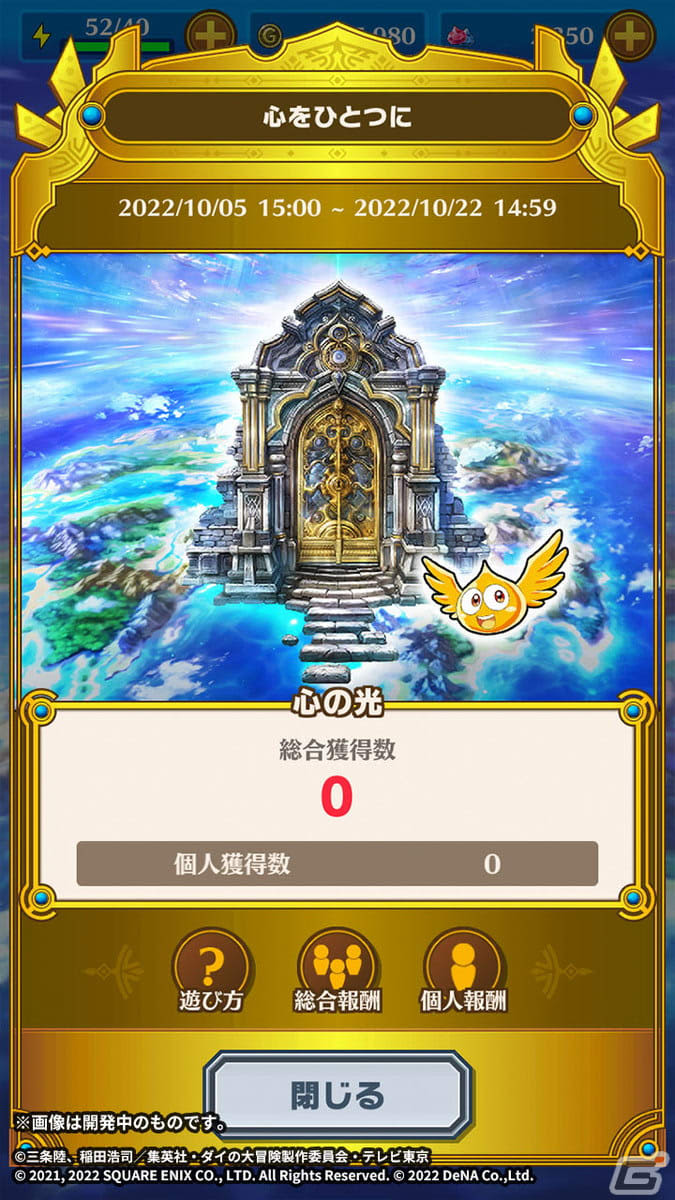Close the event dialog with 閉じる

point(337,1095)
